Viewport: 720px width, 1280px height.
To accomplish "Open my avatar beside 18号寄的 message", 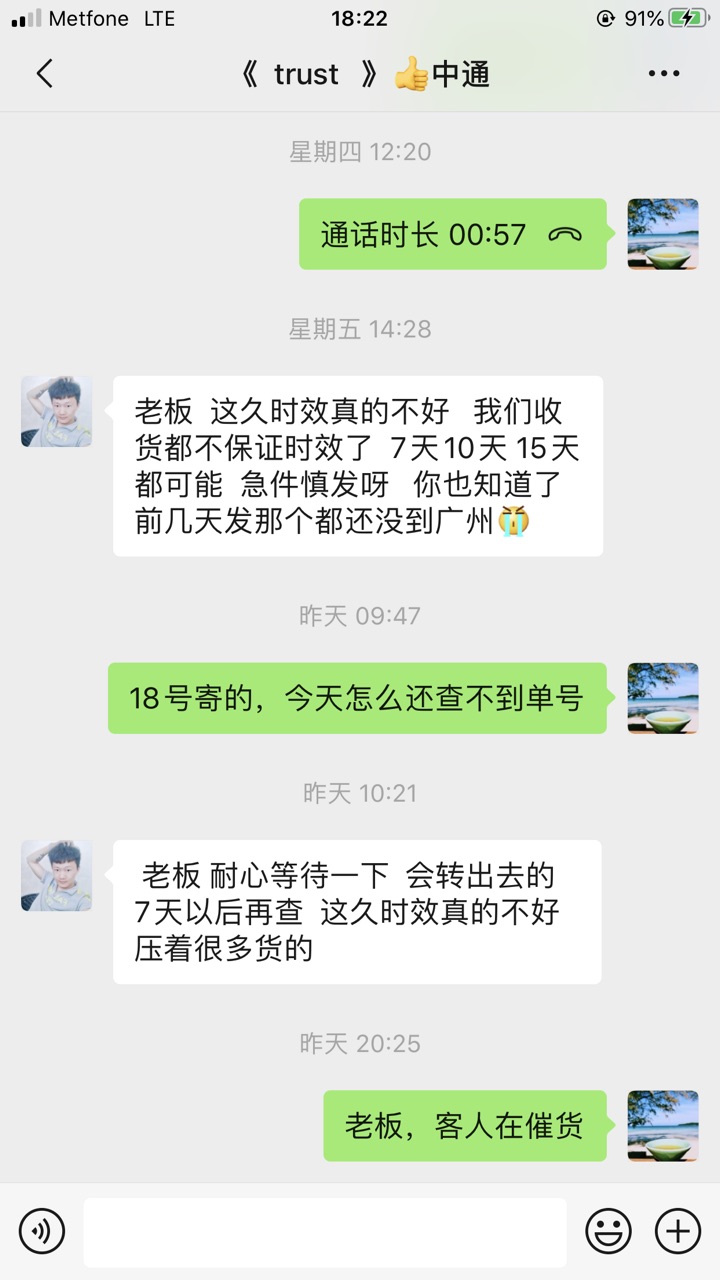I will click(x=662, y=698).
